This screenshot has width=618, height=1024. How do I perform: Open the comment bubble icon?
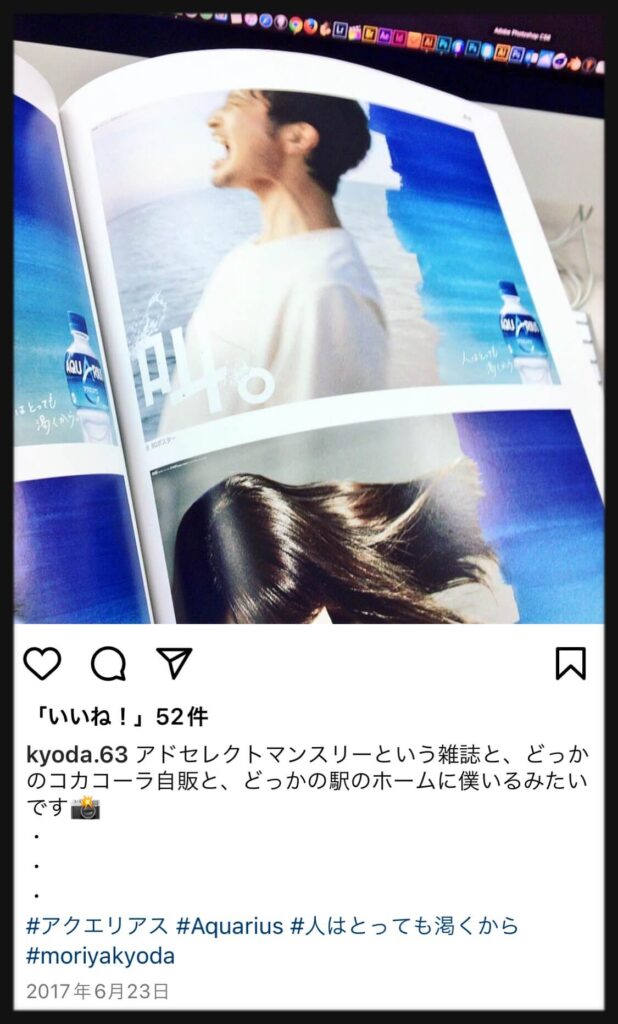(108, 663)
